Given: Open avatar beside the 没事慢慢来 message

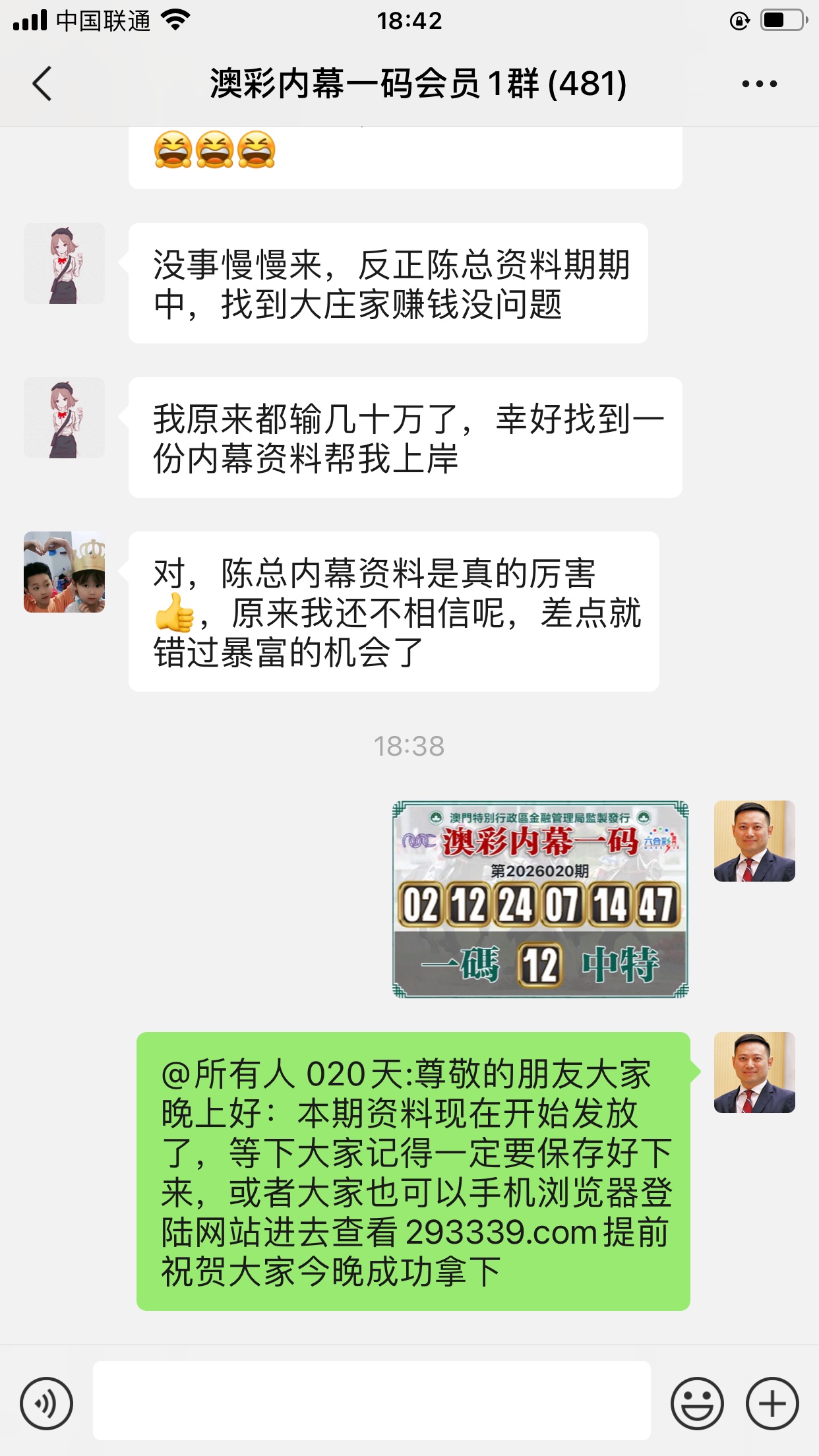Looking at the screenshot, I should (64, 263).
